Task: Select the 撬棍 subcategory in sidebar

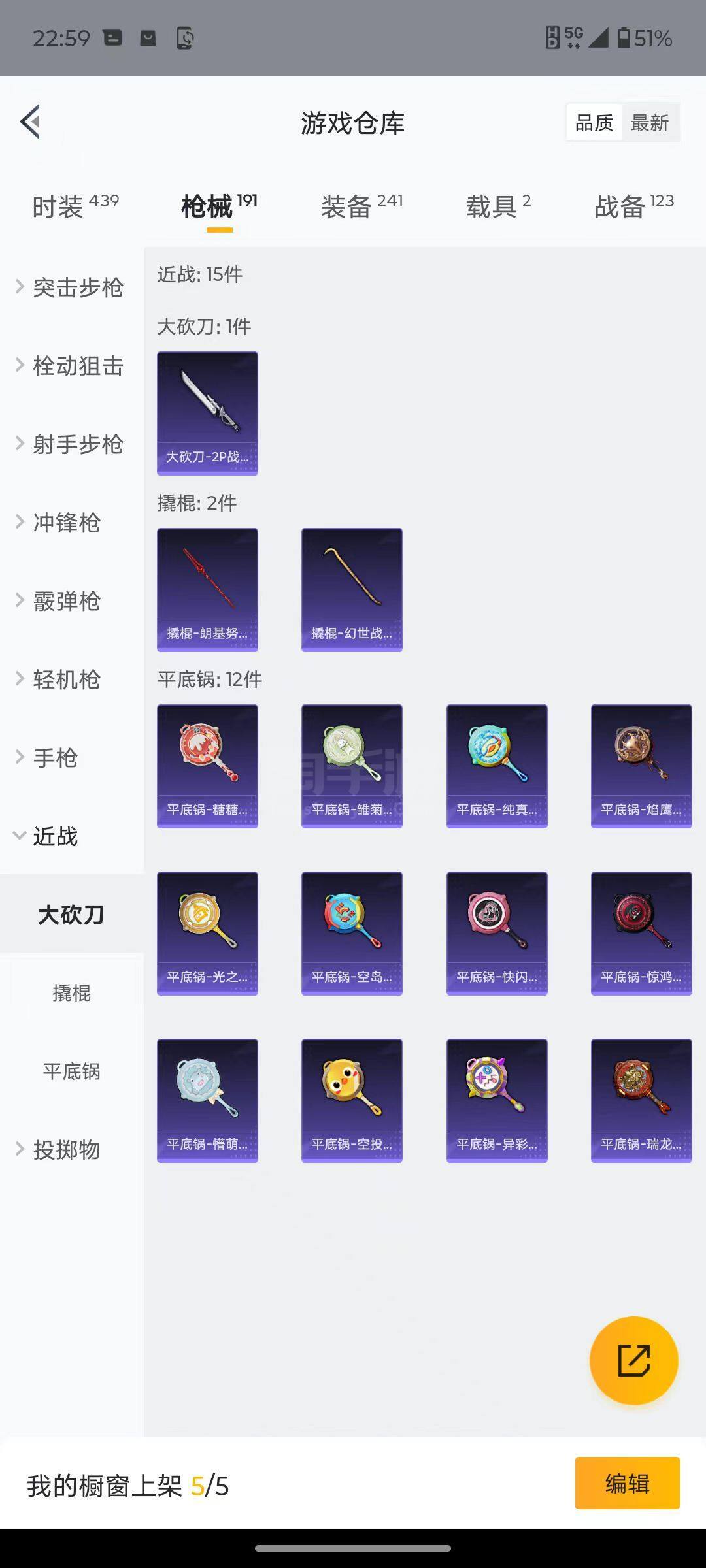Action: click(72, 993)
